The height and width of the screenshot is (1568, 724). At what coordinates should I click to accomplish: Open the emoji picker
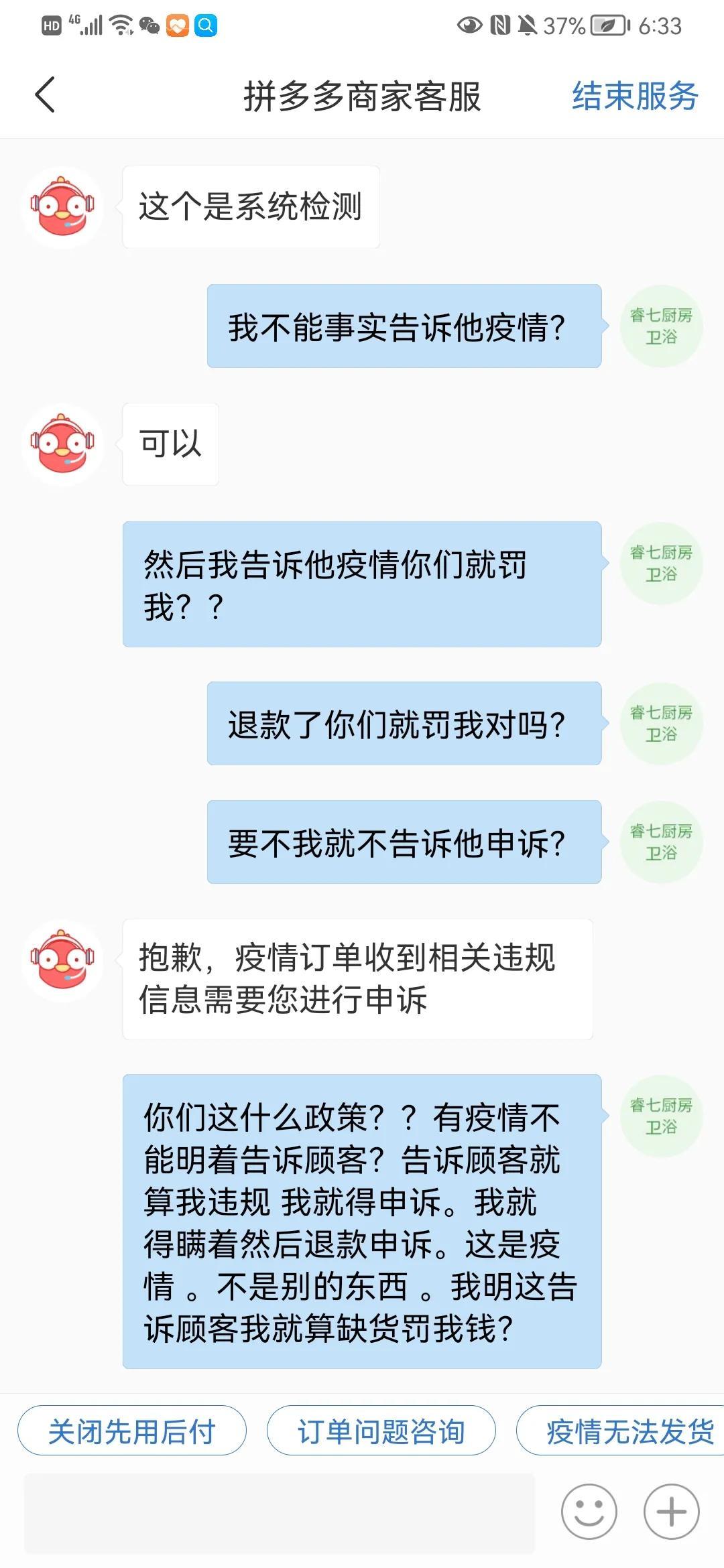[589, 1512]
